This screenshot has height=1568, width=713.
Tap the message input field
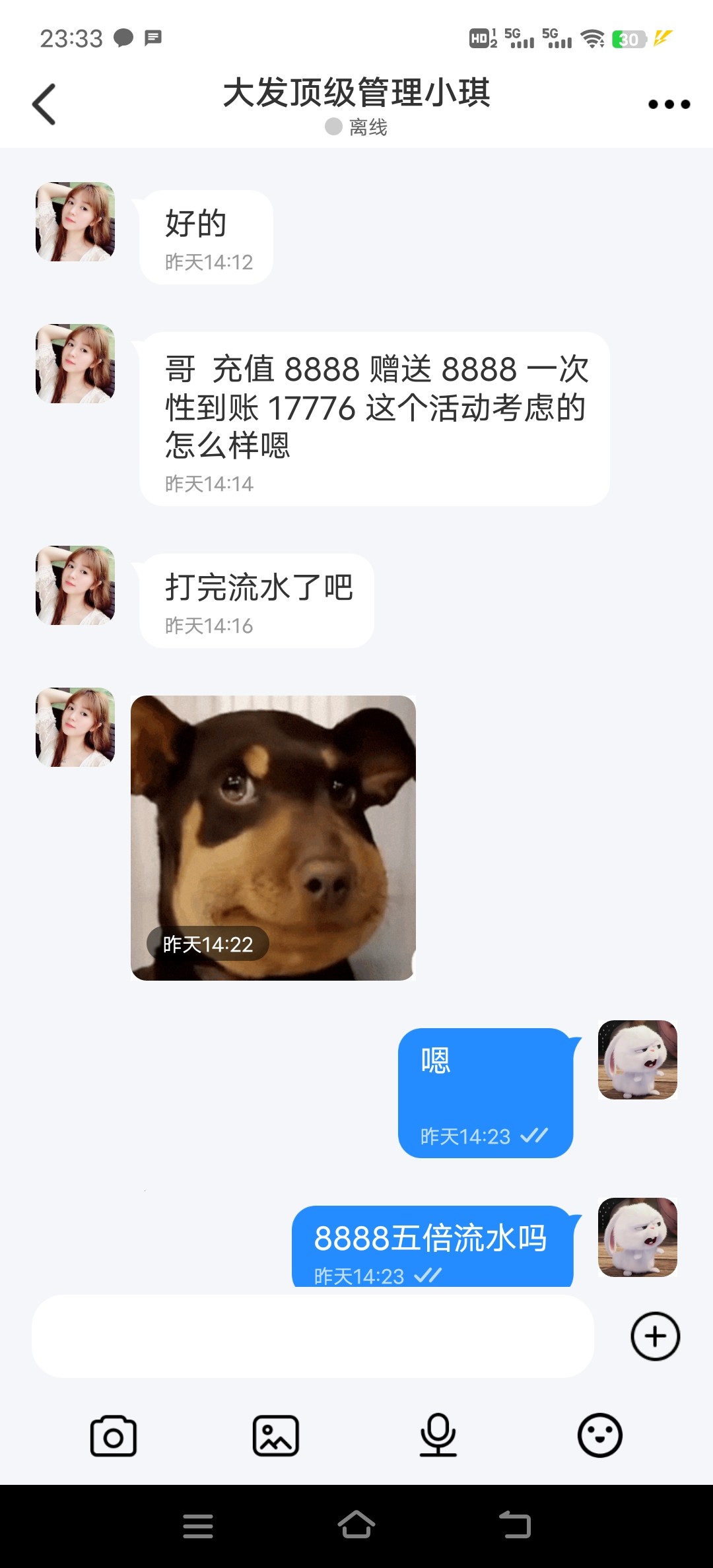(312, 1336)
